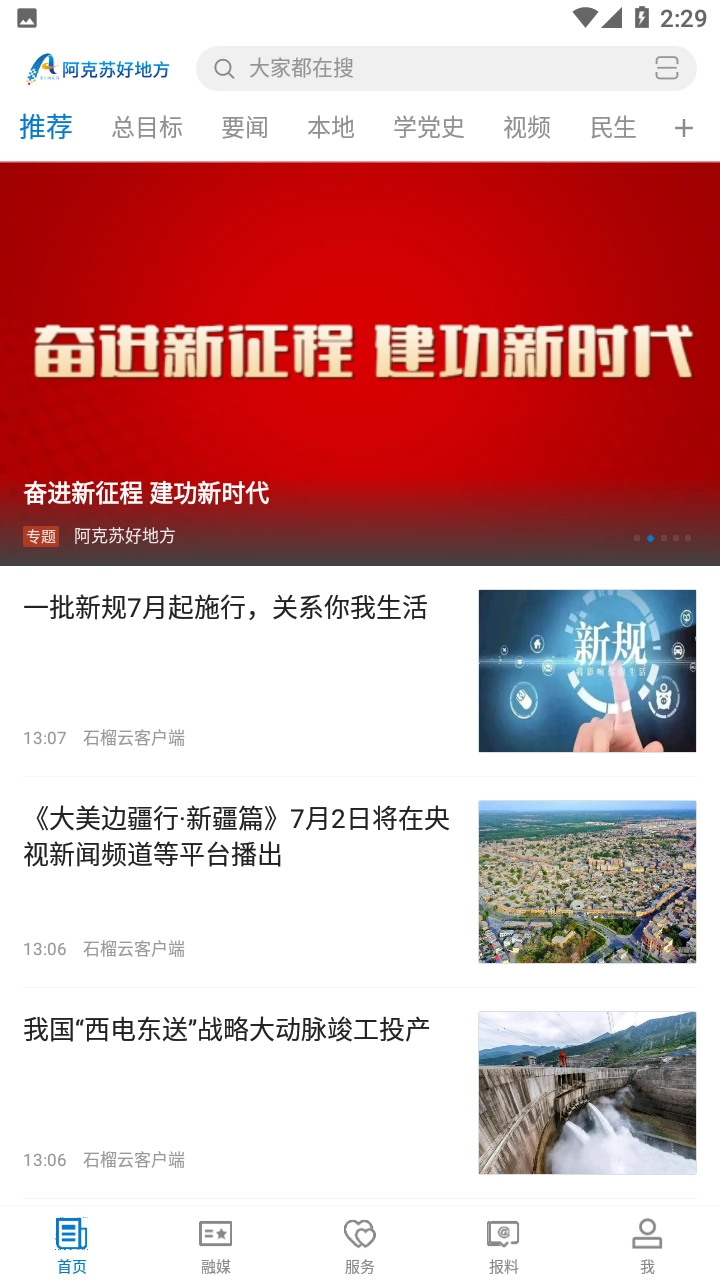Tap the heart-shaped 服务 services icon
The width and height of the screenshot is (720, 1280).
[360, 1236]
